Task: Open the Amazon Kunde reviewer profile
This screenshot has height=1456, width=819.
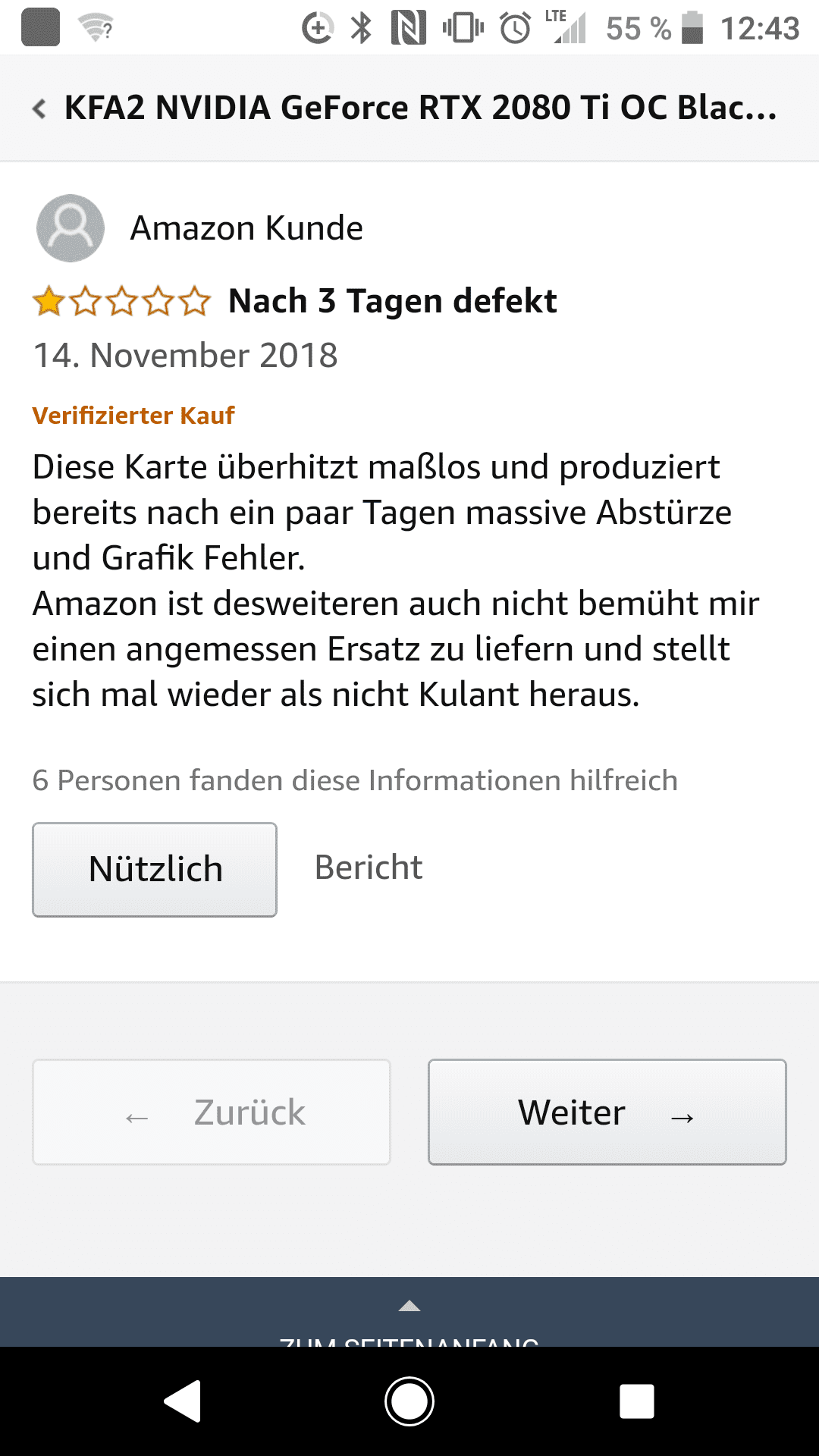Action: [x=200, y=228]
